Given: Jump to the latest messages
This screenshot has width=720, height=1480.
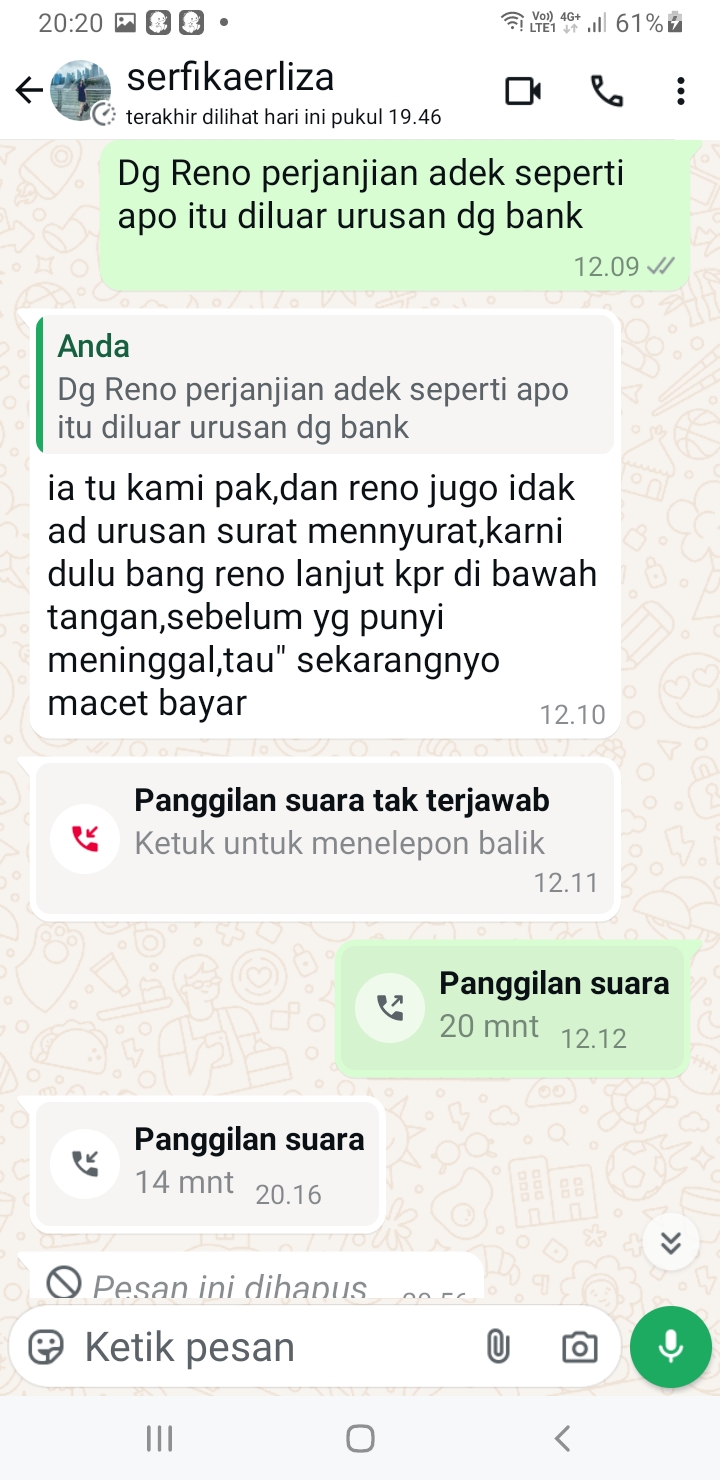Looking at the screenshot, I should click(670, 1242).
